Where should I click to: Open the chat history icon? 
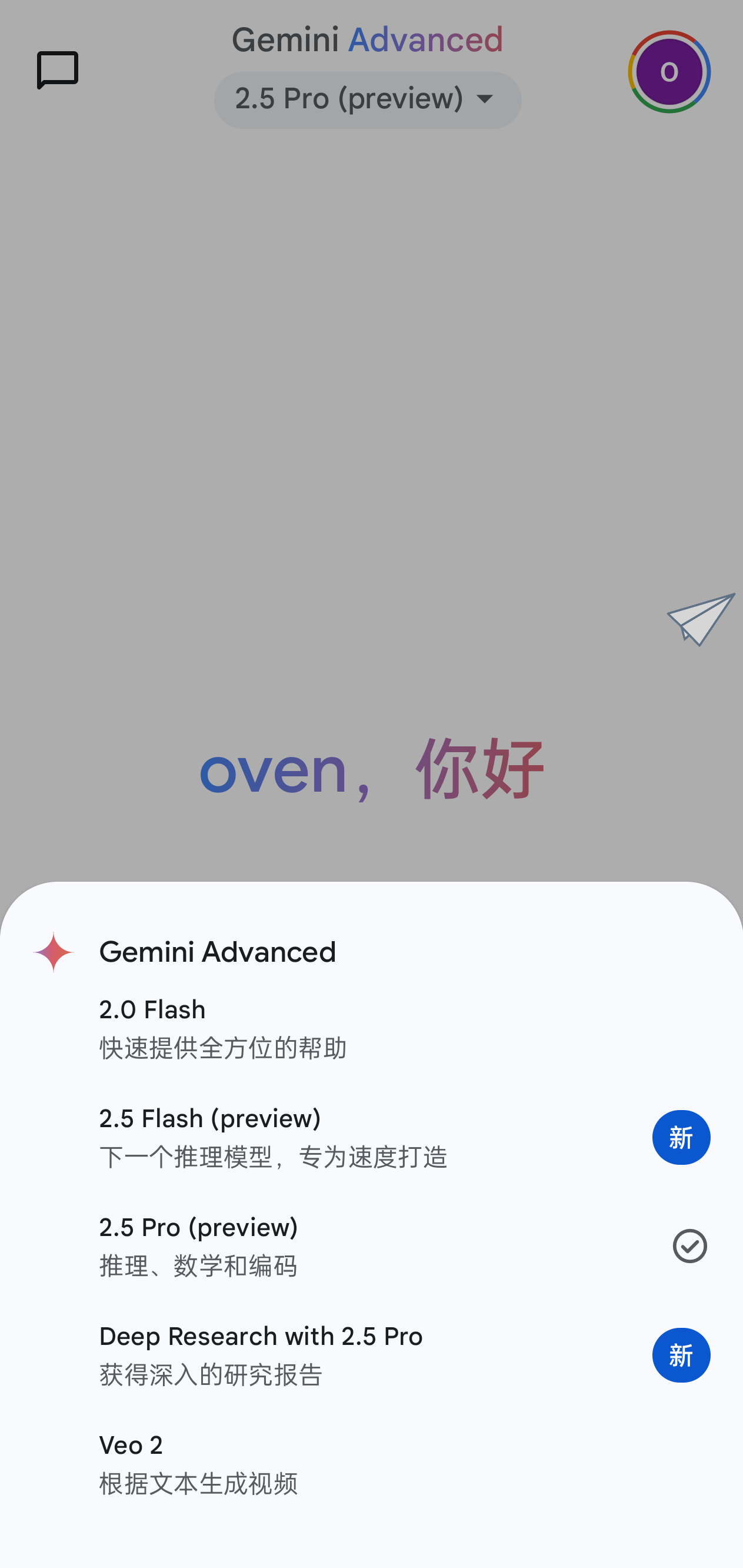(x=58, y=71)
